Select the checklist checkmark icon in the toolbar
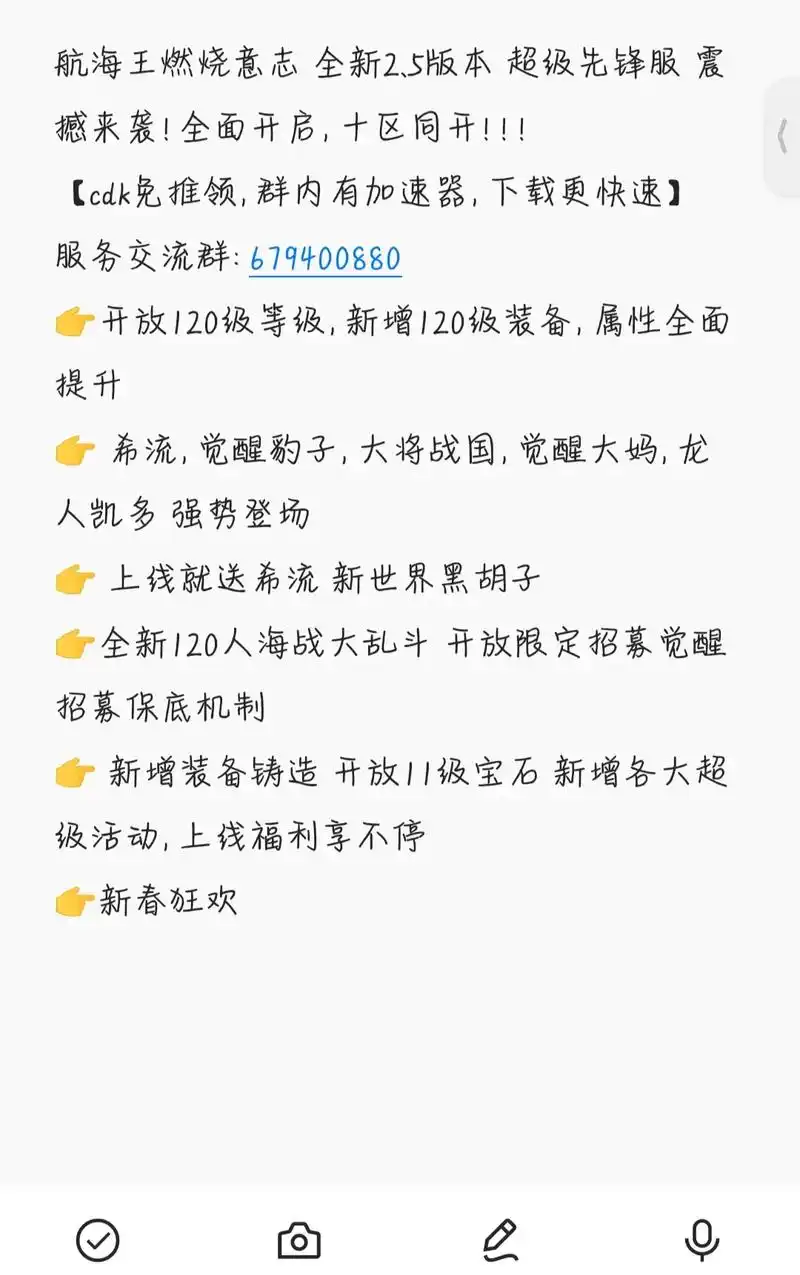This screenshot has width=800, height=1275. [x=96, y=1240]
